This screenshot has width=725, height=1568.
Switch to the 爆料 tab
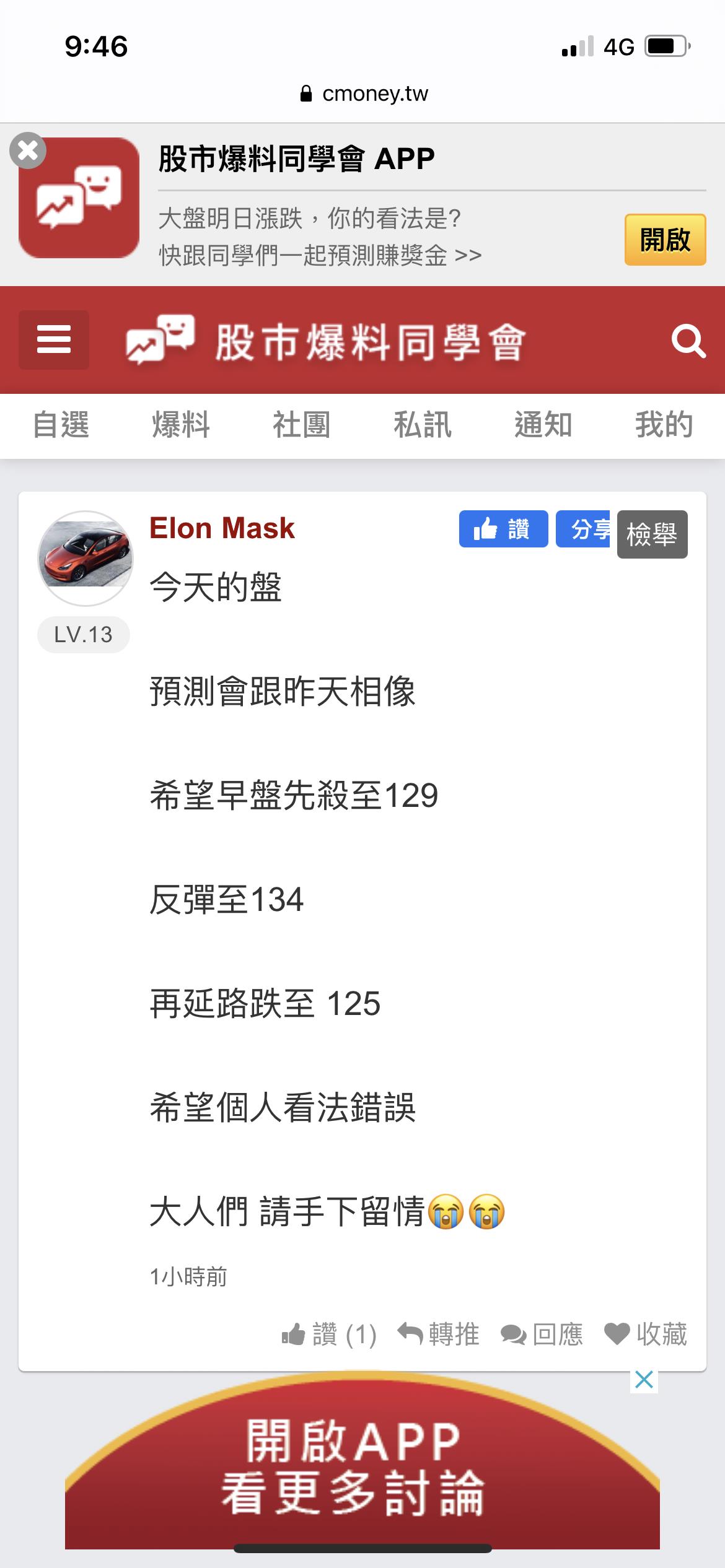click(181, 425)
